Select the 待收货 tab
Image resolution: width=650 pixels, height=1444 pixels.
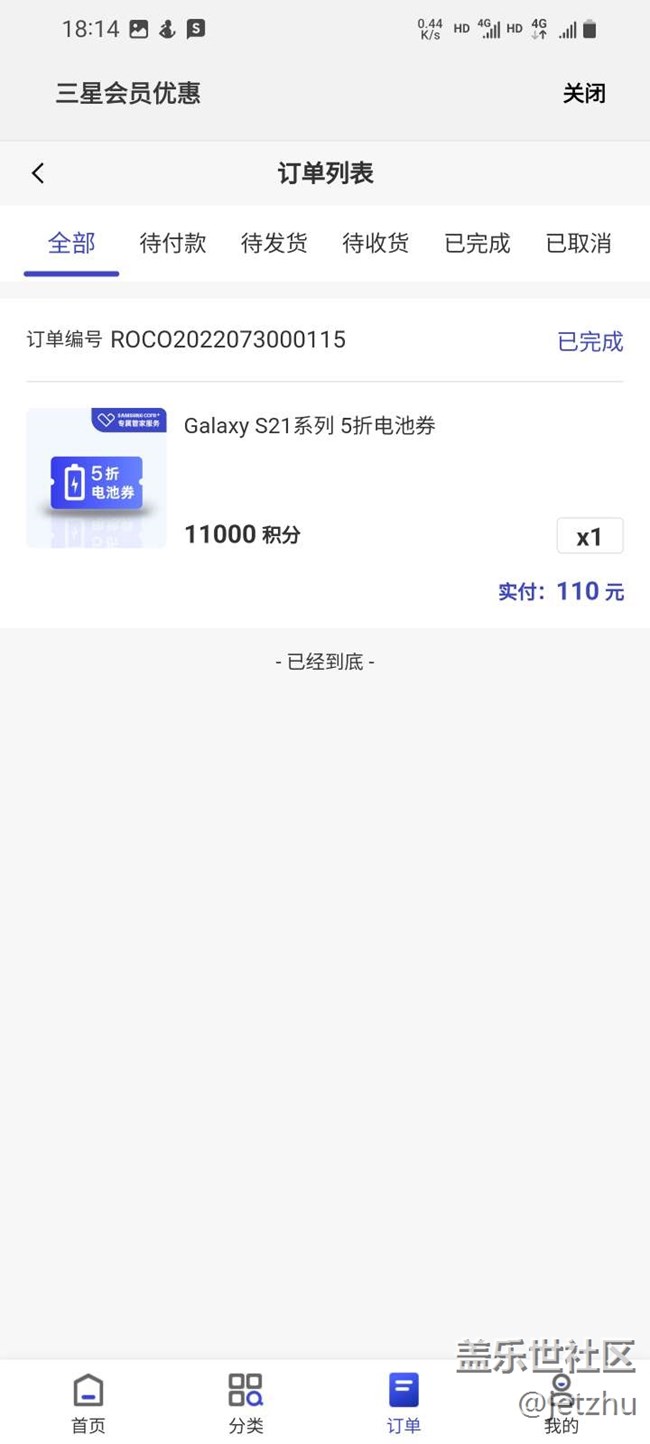(x=376, y=243)
